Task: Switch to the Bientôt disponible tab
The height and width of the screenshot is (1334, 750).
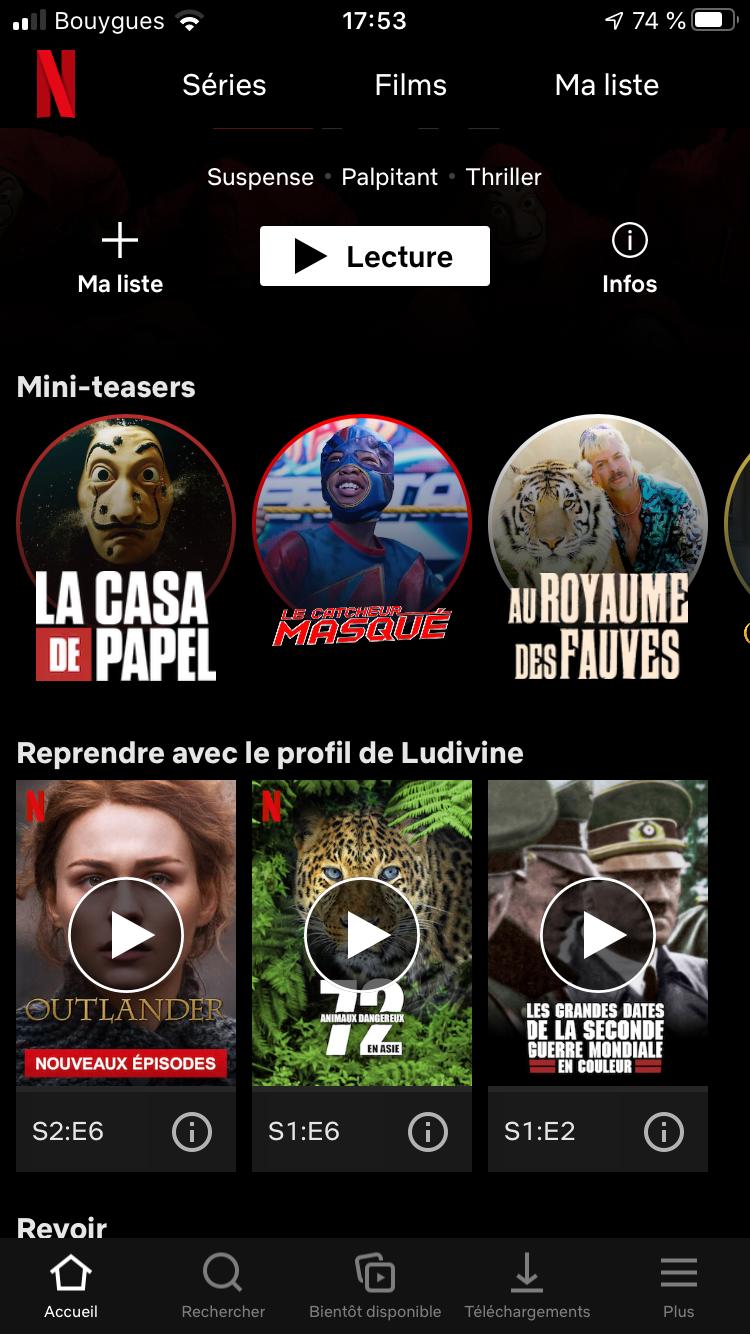Action: 375,1286
